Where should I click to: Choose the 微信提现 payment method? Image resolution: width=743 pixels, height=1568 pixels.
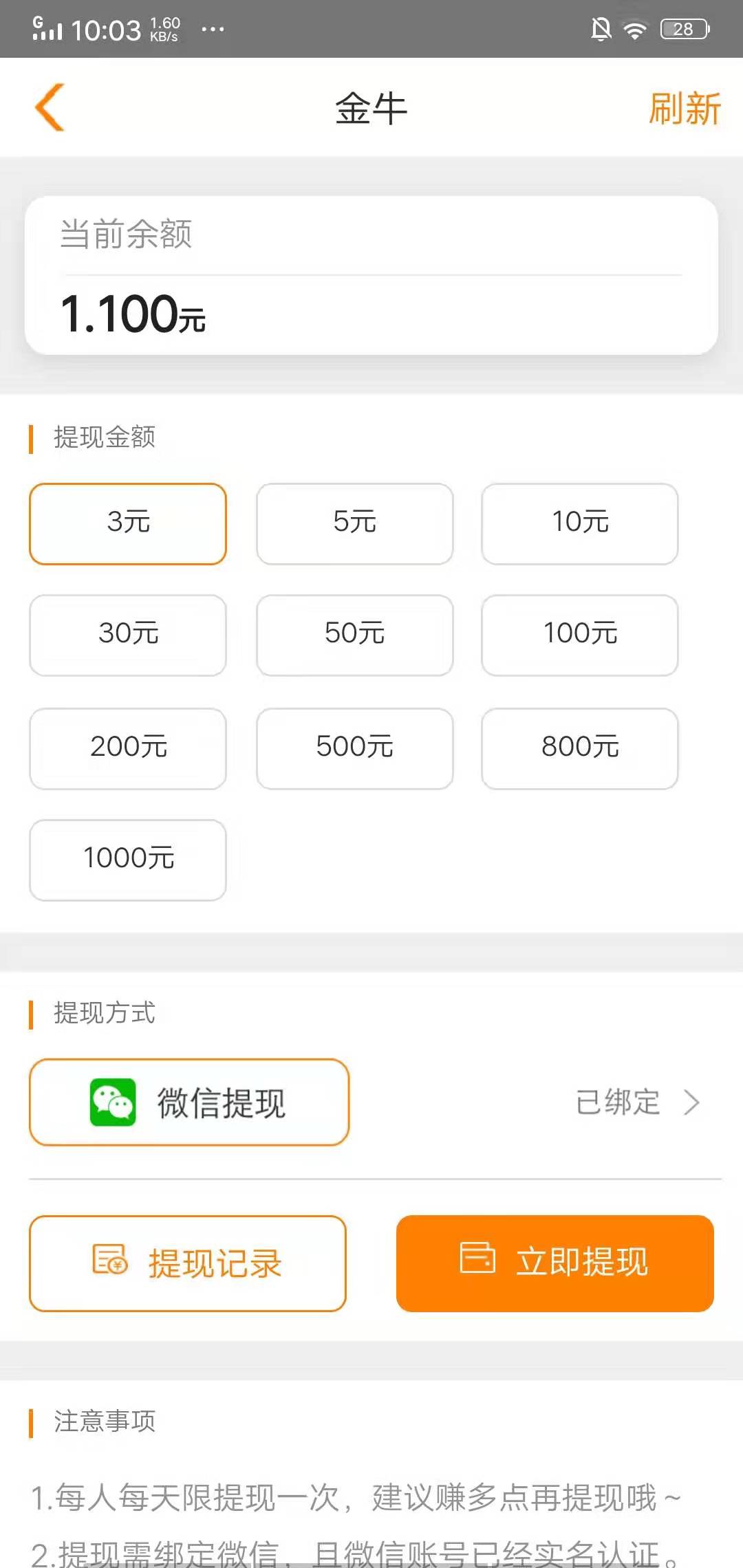pyautogui.click(x=189, y=1102)
